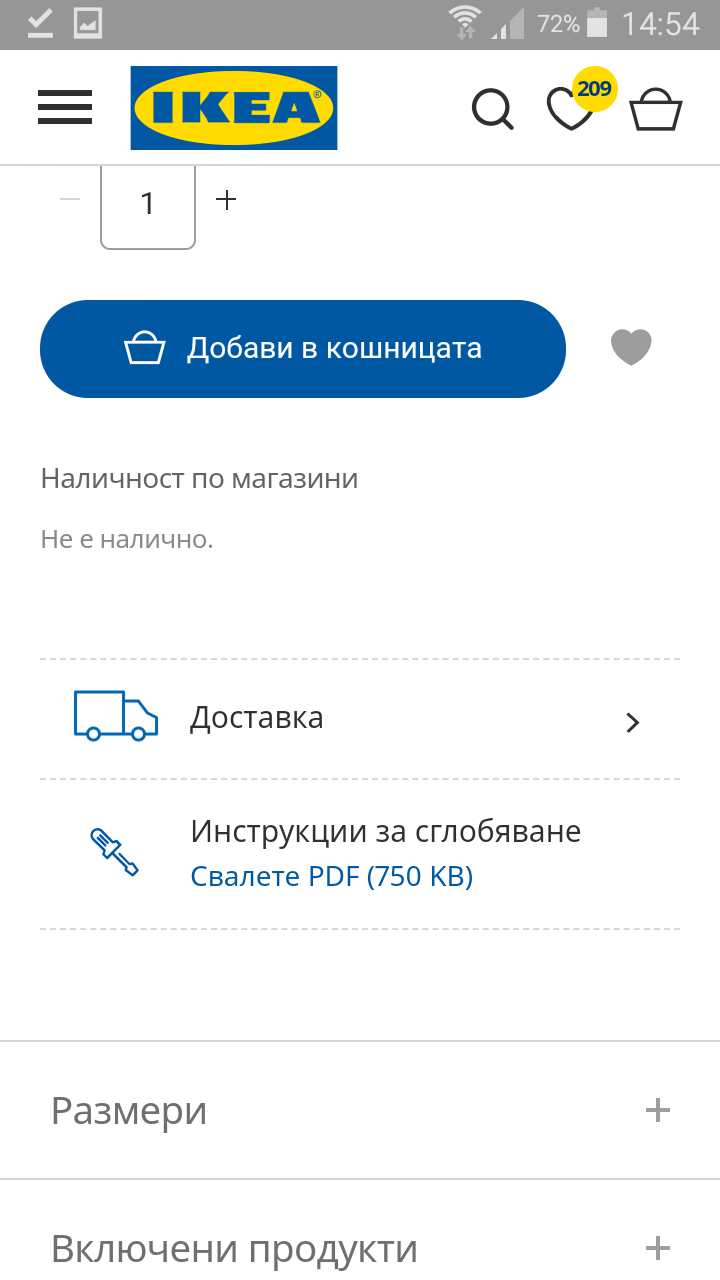Open the Доставка row
The height and width of the screenshot is (1280, 720).
click(360, 719)
